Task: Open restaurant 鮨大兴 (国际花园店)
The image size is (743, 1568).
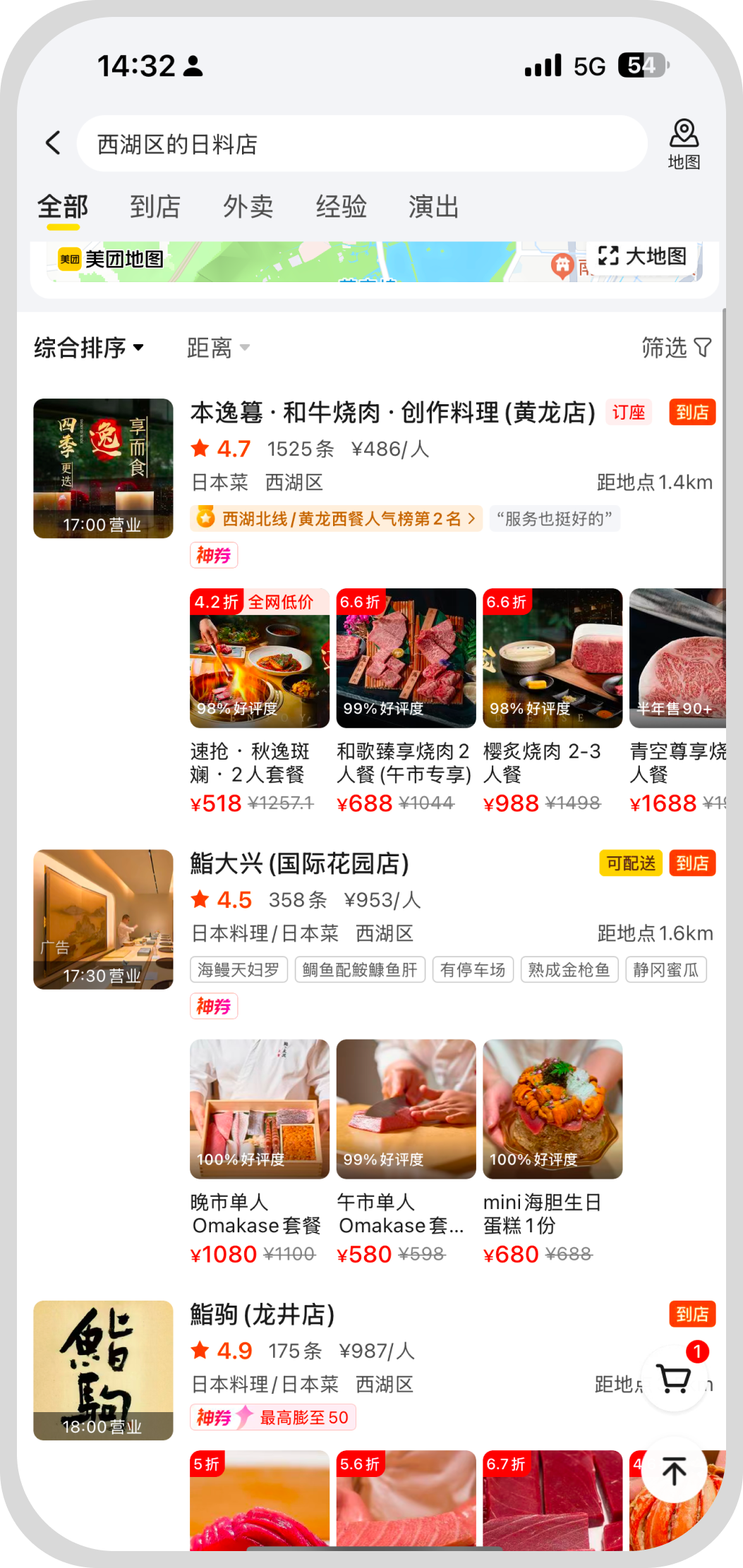Action: tap(300, 863)
